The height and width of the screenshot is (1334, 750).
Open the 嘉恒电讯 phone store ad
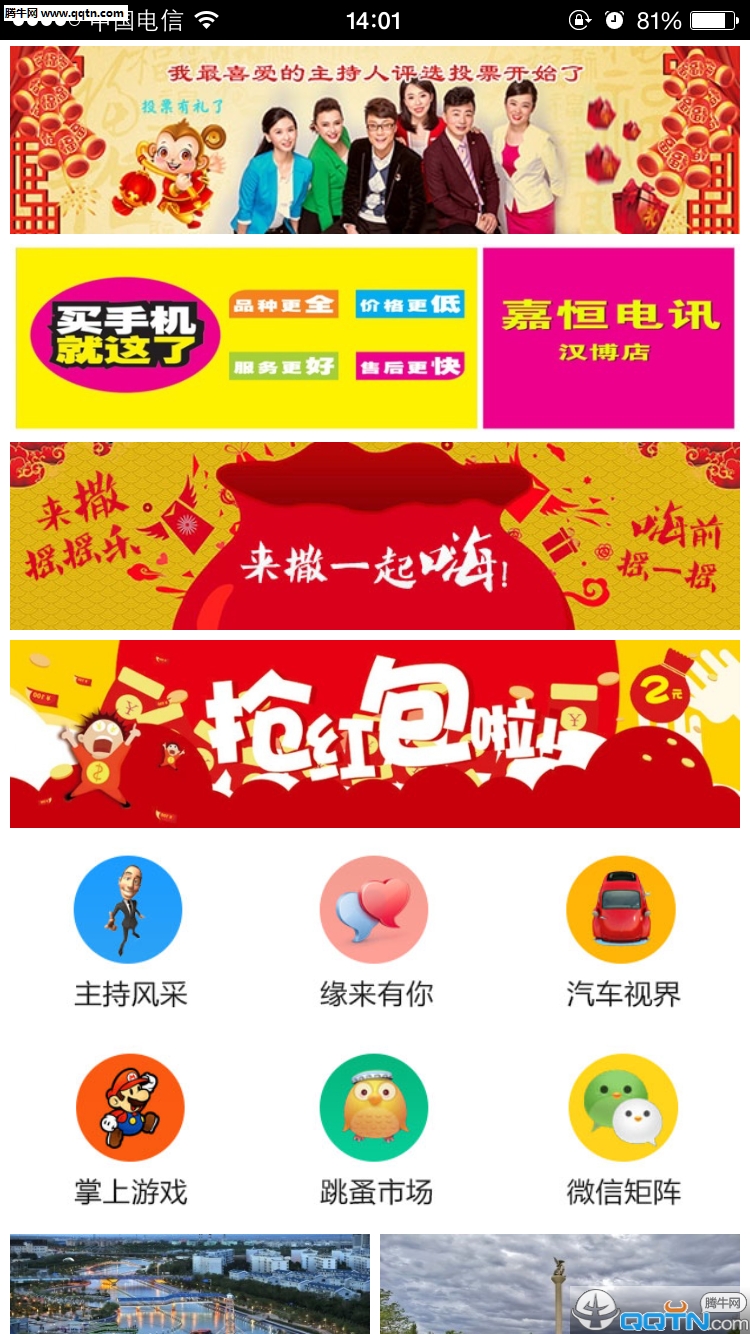coord(375,338)
